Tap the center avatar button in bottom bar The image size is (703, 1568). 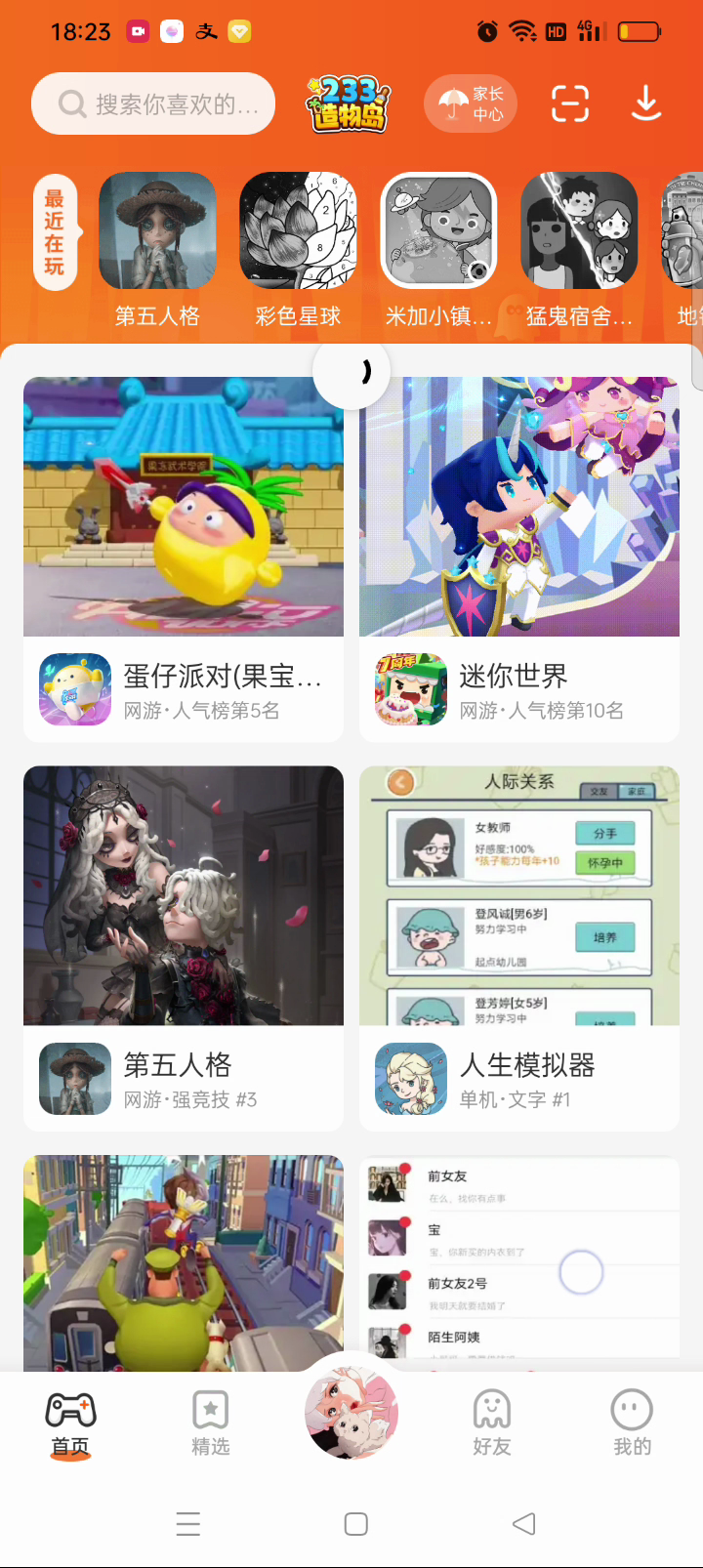click(x=351, y=1412)
